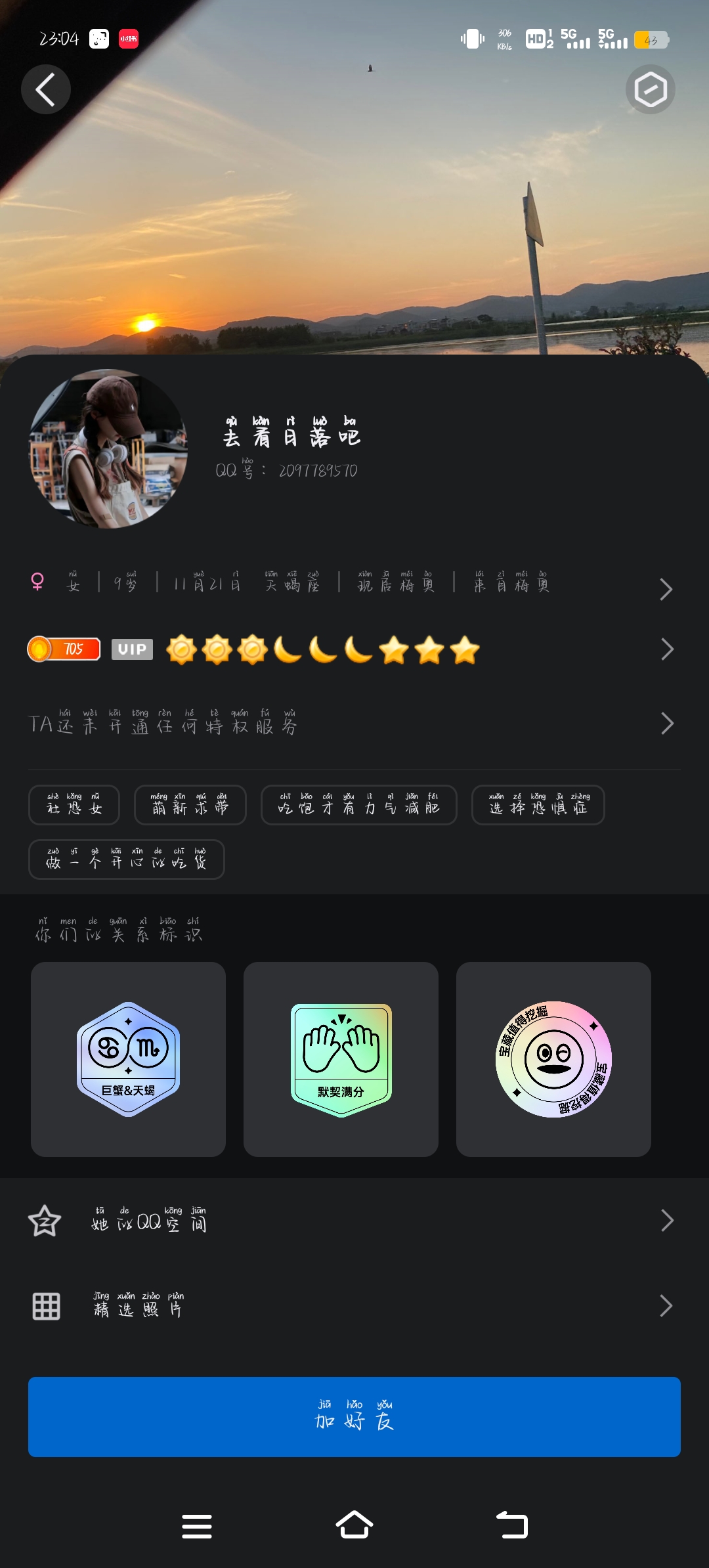View the profile avatar photo
Screen dimensions: 709x1568
pyautogui.click(x=108, y=449)
